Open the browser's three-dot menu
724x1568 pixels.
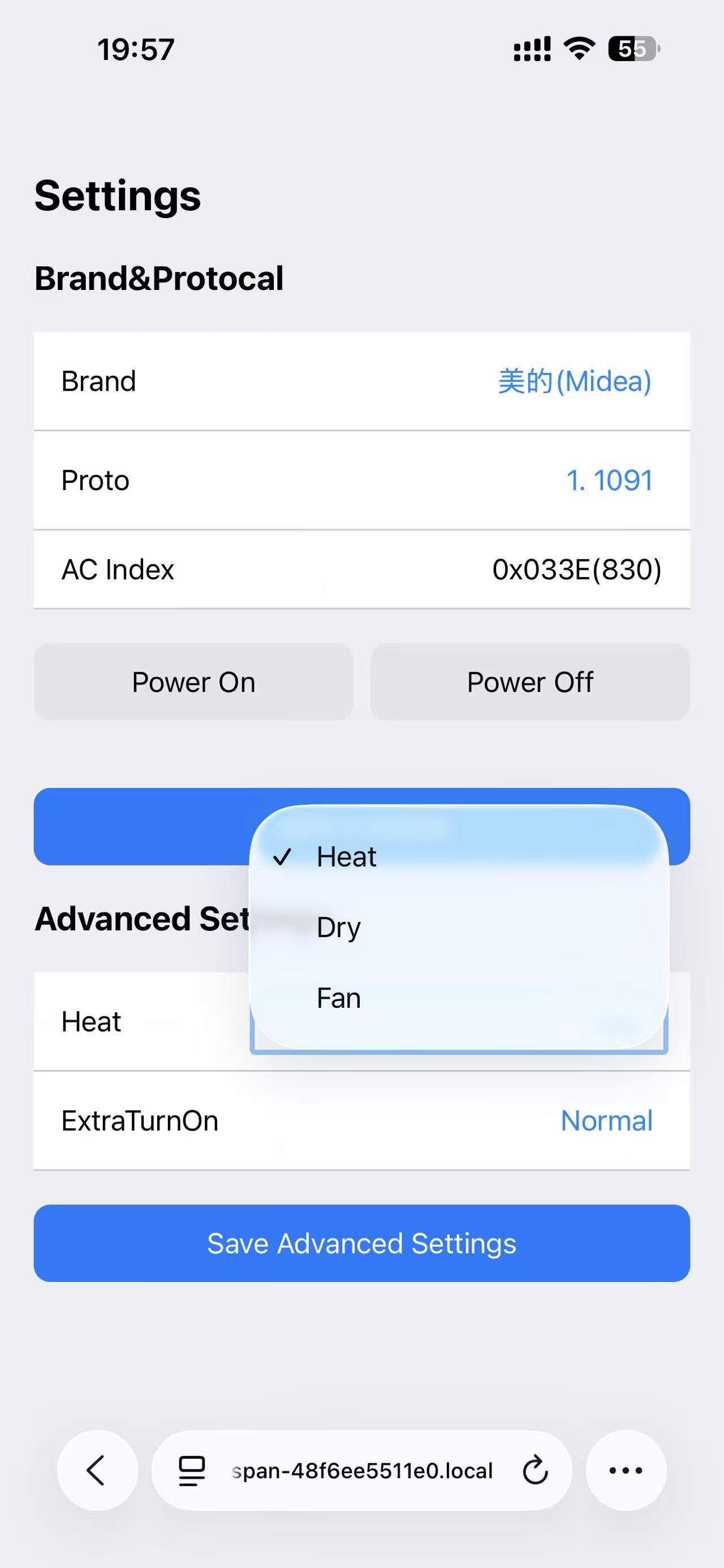pyautogui.click(x=626, y=1471)
